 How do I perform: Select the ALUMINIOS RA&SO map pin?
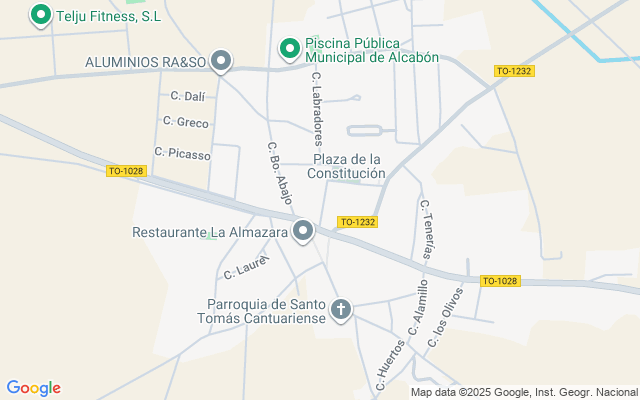pos(222,62)
